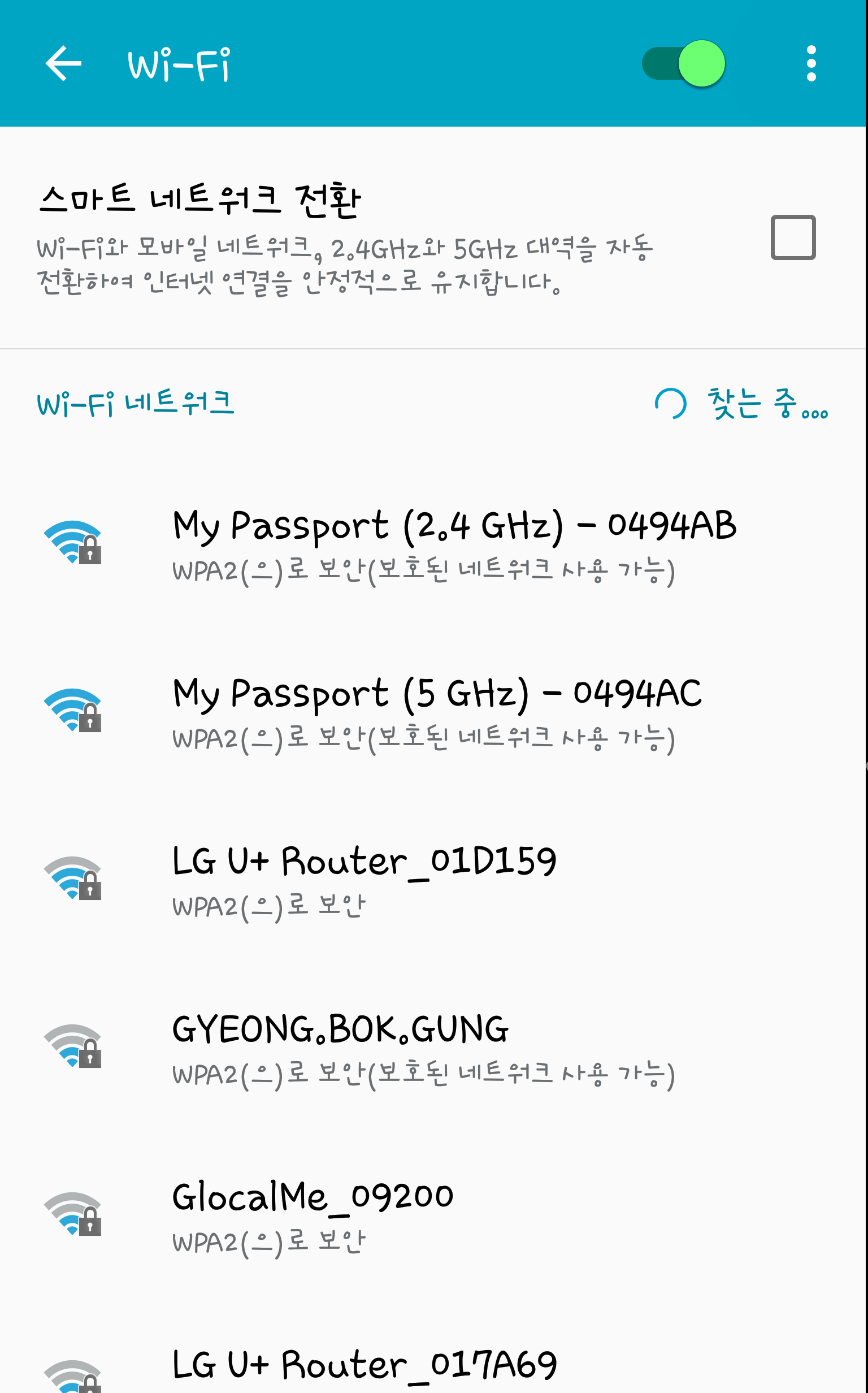Select My Passport (5 GHz) - 0494AC network
This screenshot has width=868, height=1393.
[434, 712]
